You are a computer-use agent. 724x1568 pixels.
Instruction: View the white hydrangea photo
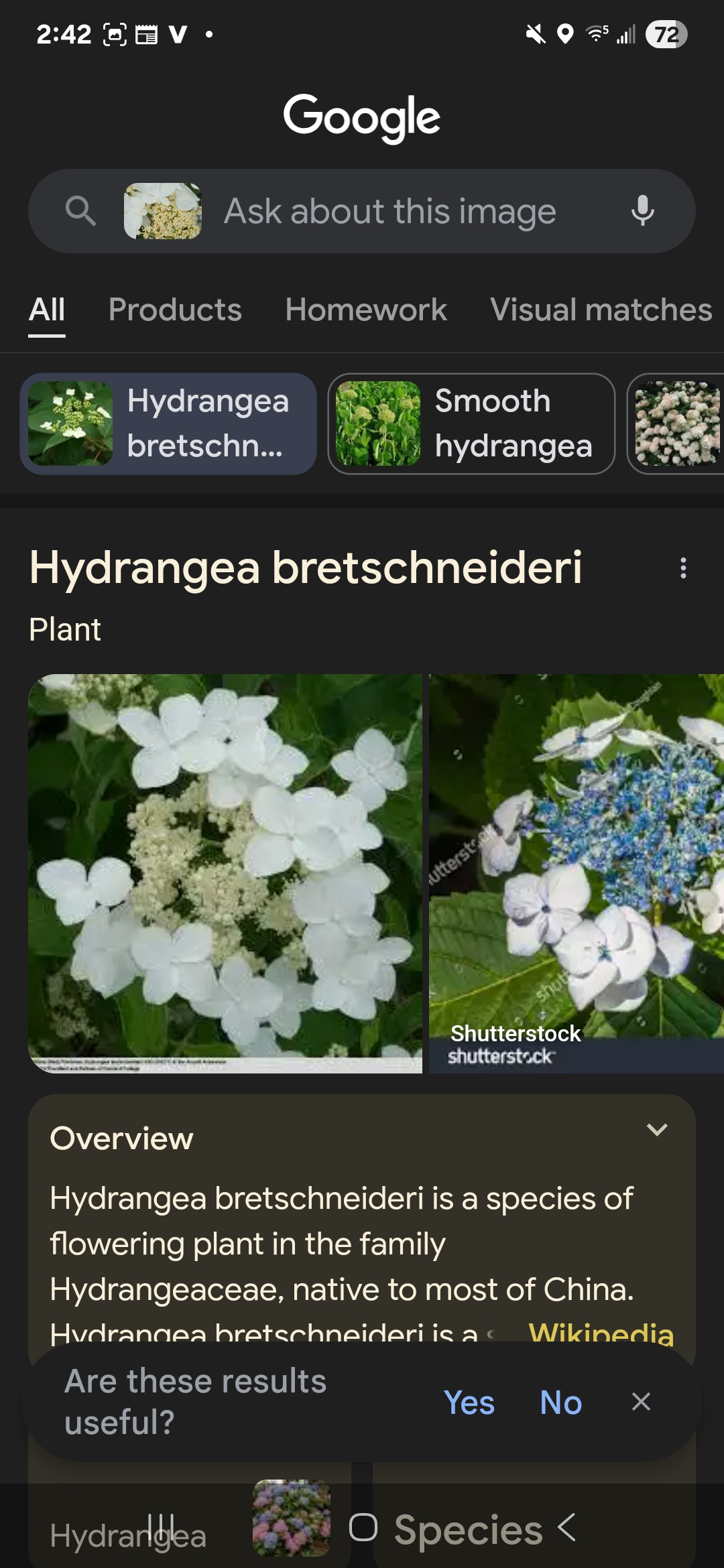(225, 873)
